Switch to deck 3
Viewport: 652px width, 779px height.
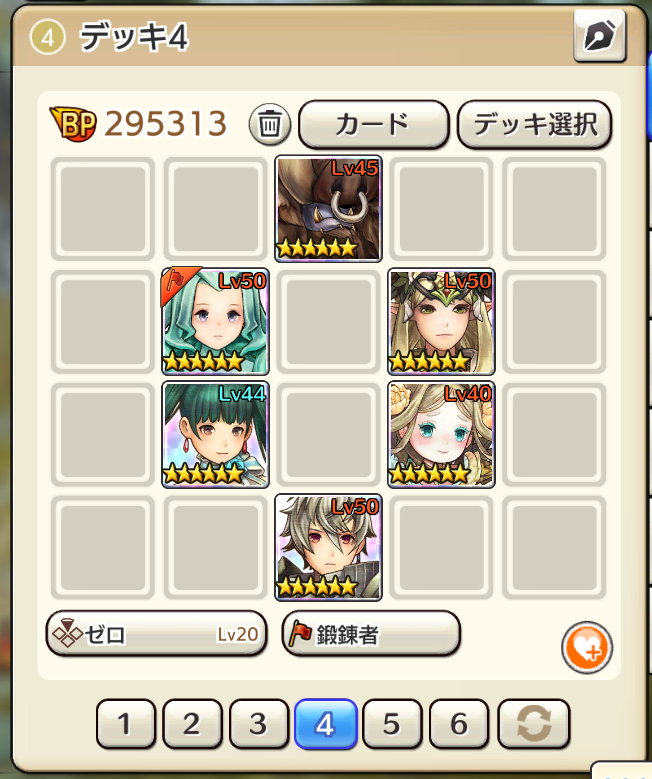pyautogui.click(x=258, y=725)
